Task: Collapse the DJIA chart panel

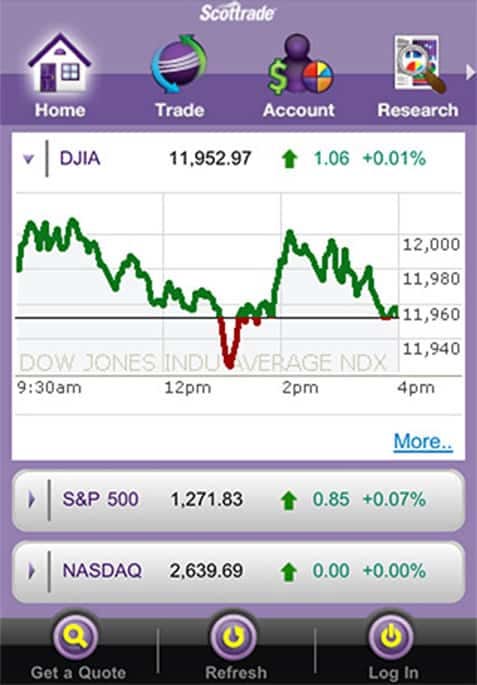Action: pyautogui.click(x=28, y=159)
